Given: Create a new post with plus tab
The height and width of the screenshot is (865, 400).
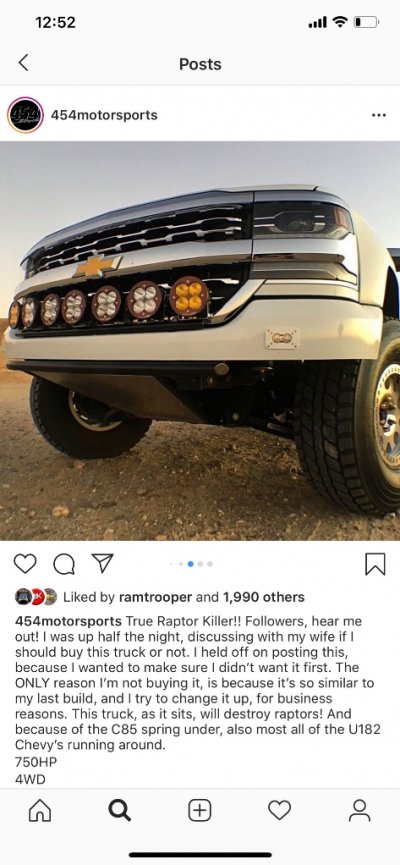Looking at the screenshot, I should click(x=200, y=810).
